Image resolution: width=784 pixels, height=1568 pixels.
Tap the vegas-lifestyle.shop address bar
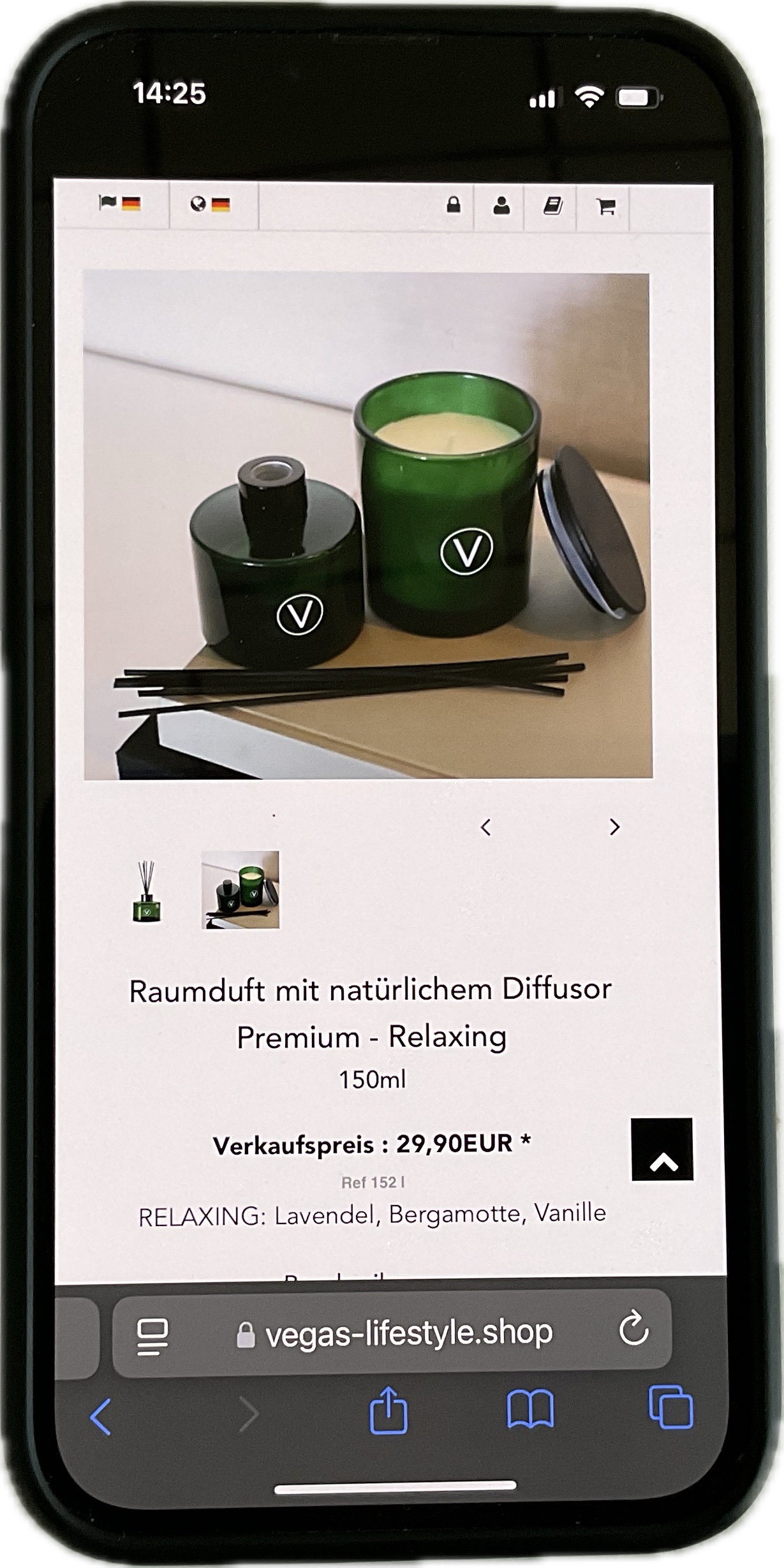click(408, 1333)
